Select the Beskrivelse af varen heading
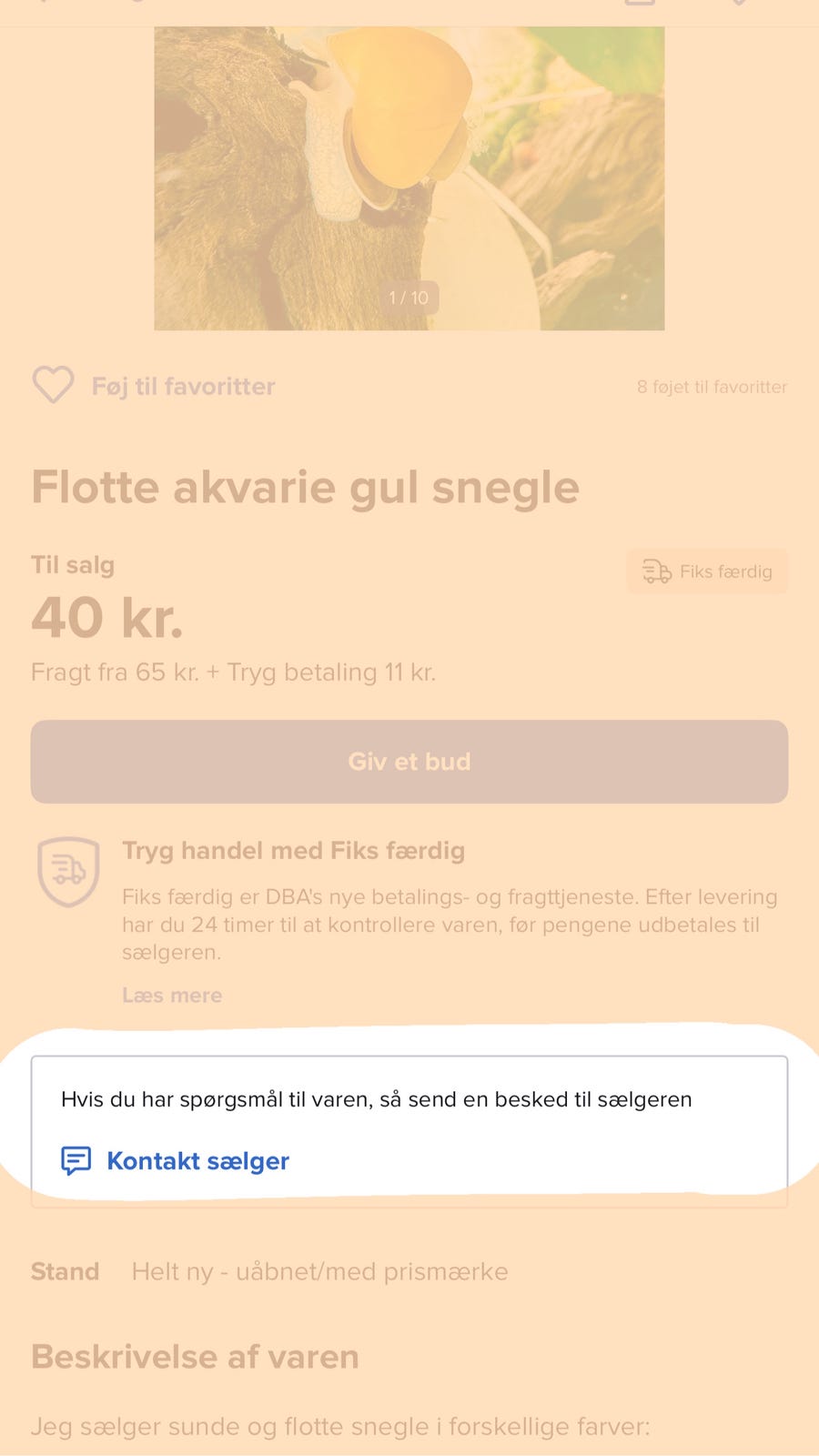The width and height of the screenshot is (819, 1456). tap(194, 1357)
